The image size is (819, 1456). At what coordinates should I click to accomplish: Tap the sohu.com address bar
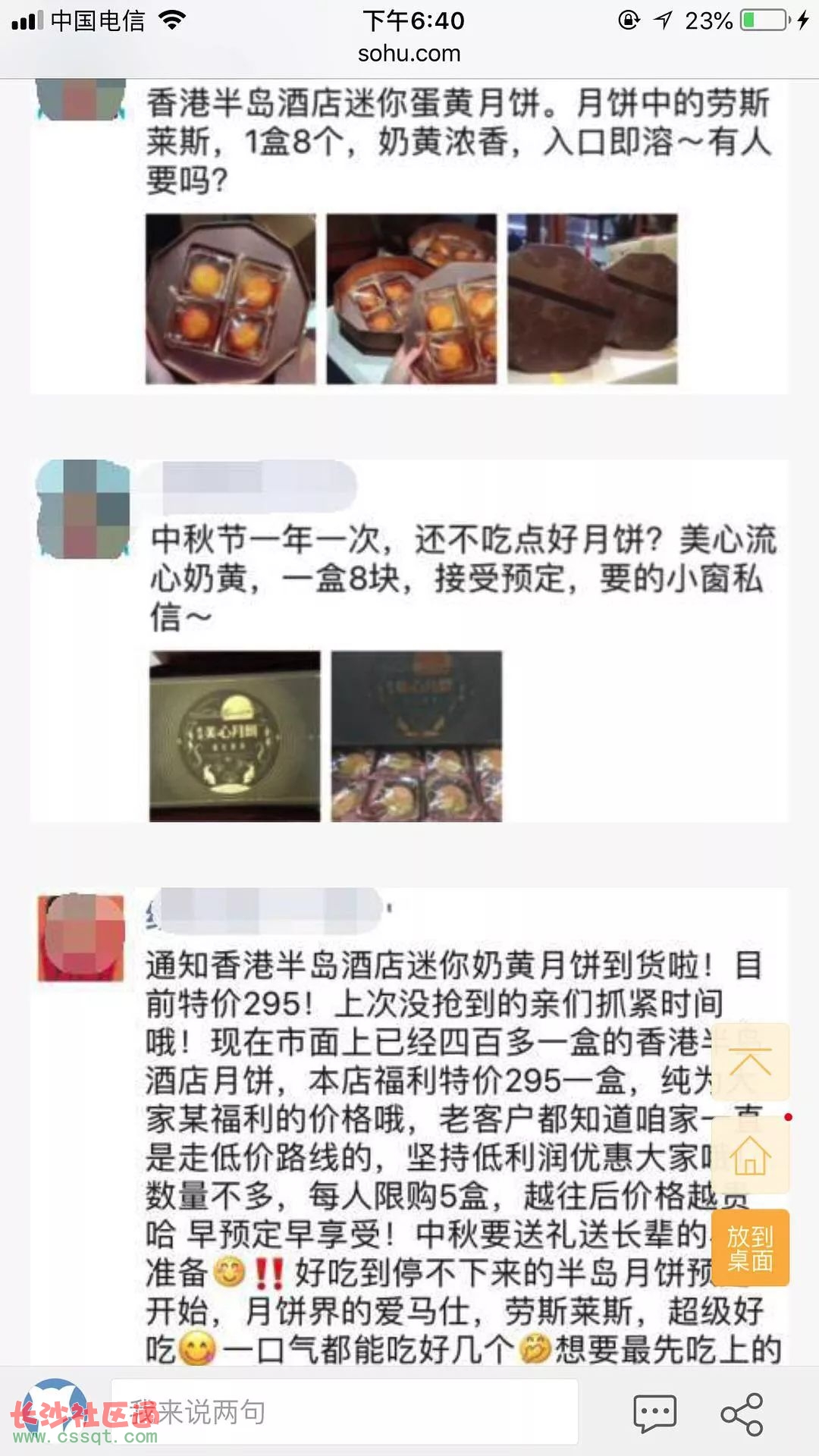(x=409, y=54)
